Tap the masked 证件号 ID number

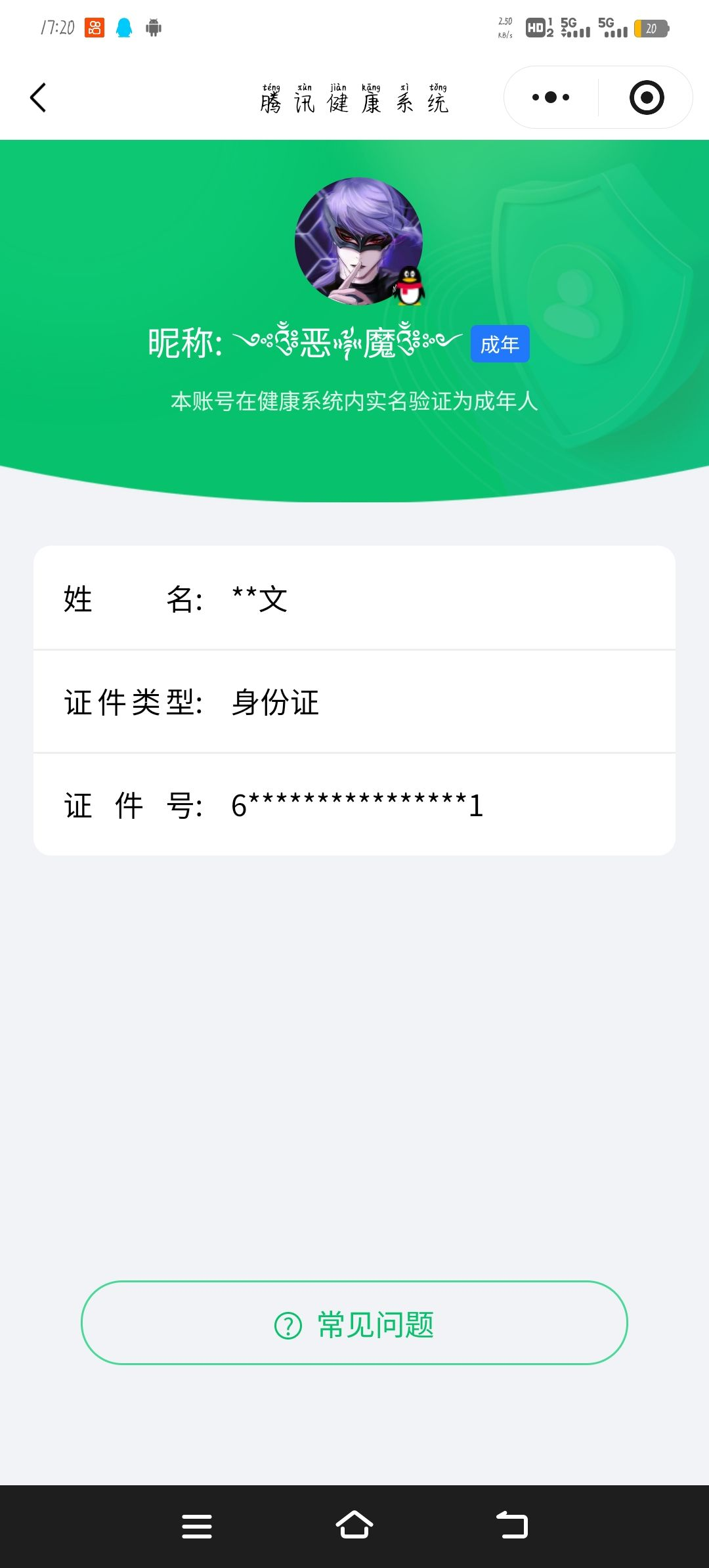[x=354, y=806]
